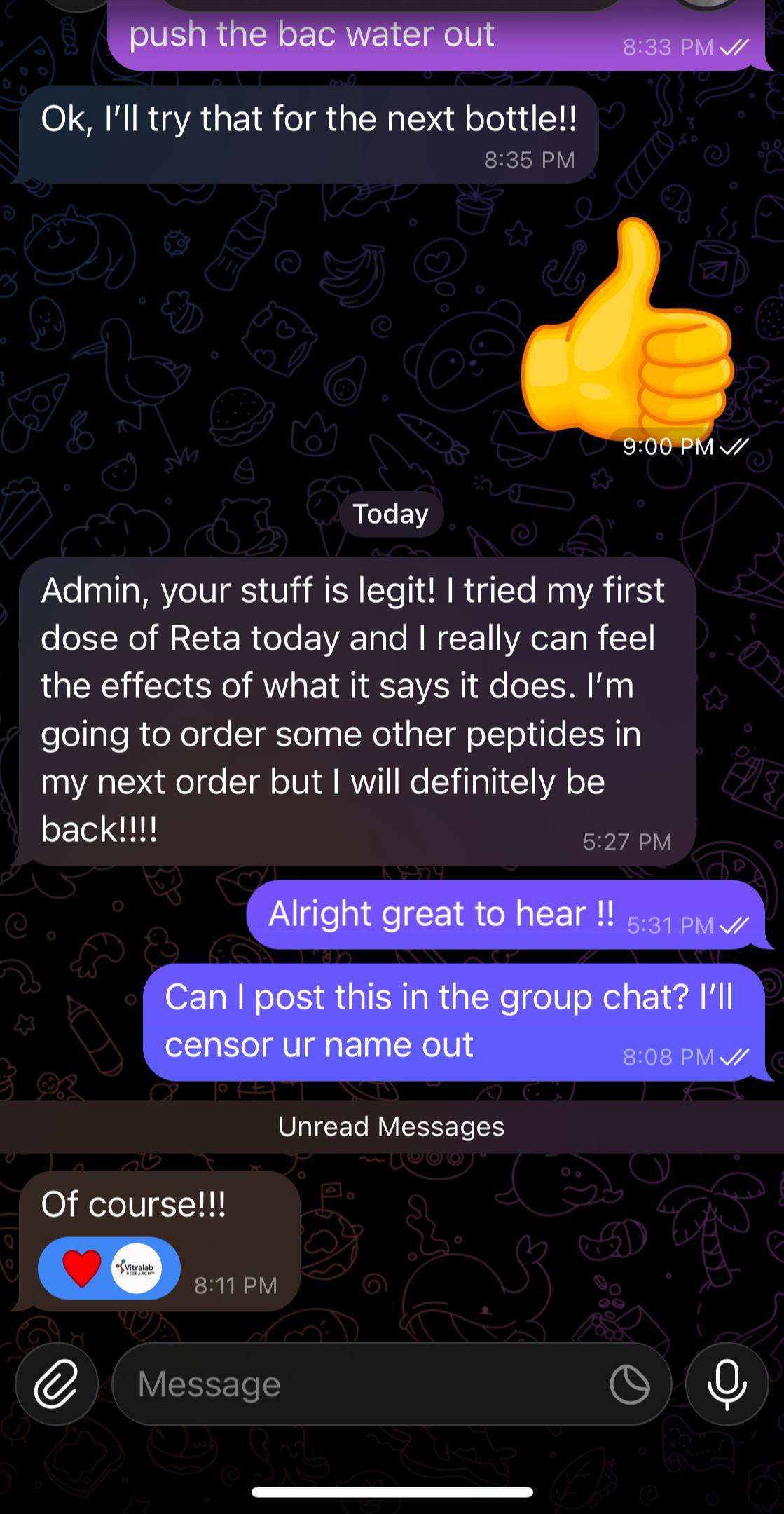784x1514 pixels.
Task: Open the sticker panel icon in message field
Action: point(629,1385)
